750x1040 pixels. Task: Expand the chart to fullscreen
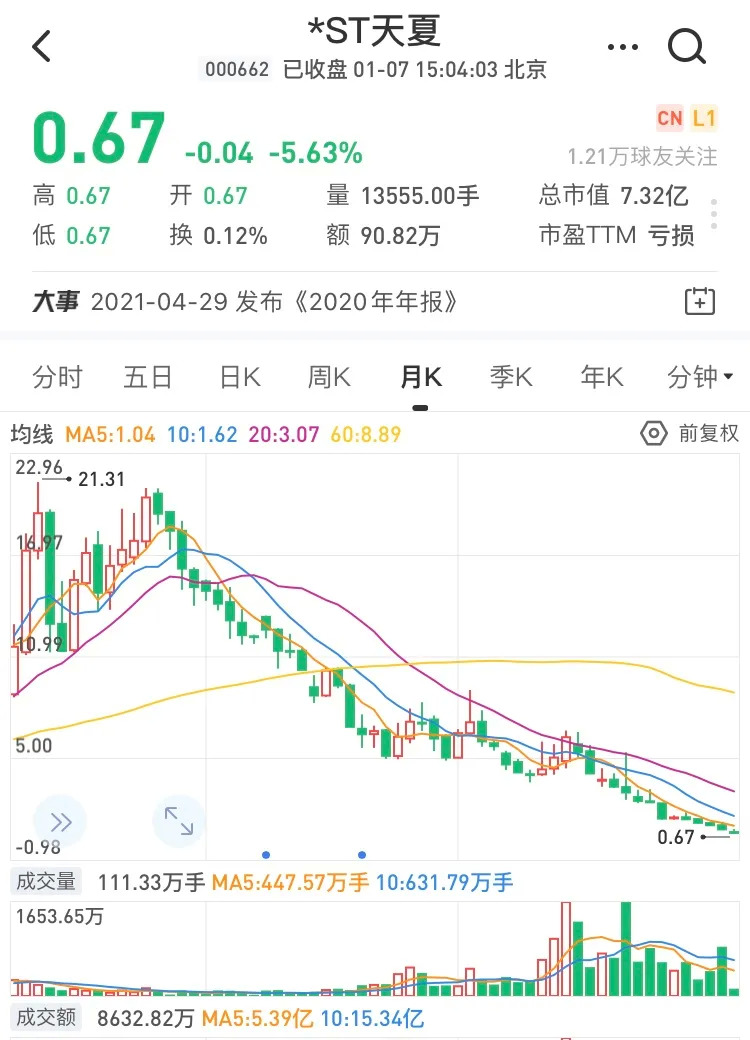tap(179, 822)
